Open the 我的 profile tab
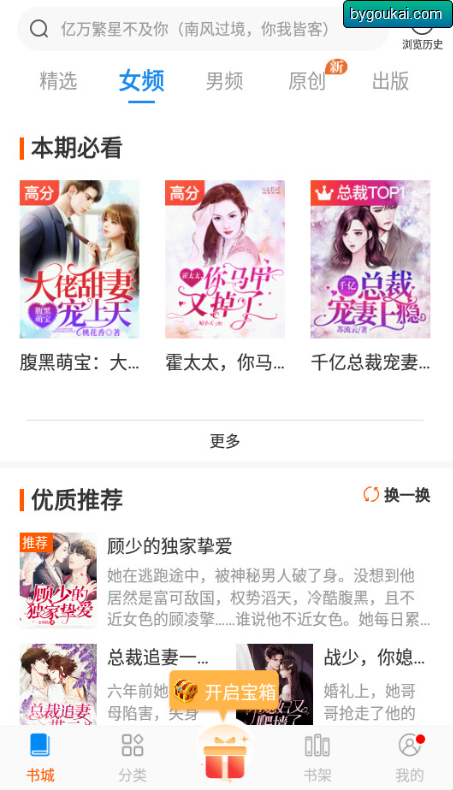Image resolution: width=453 pixels, height=790 pixels. (x=410, y=758)
